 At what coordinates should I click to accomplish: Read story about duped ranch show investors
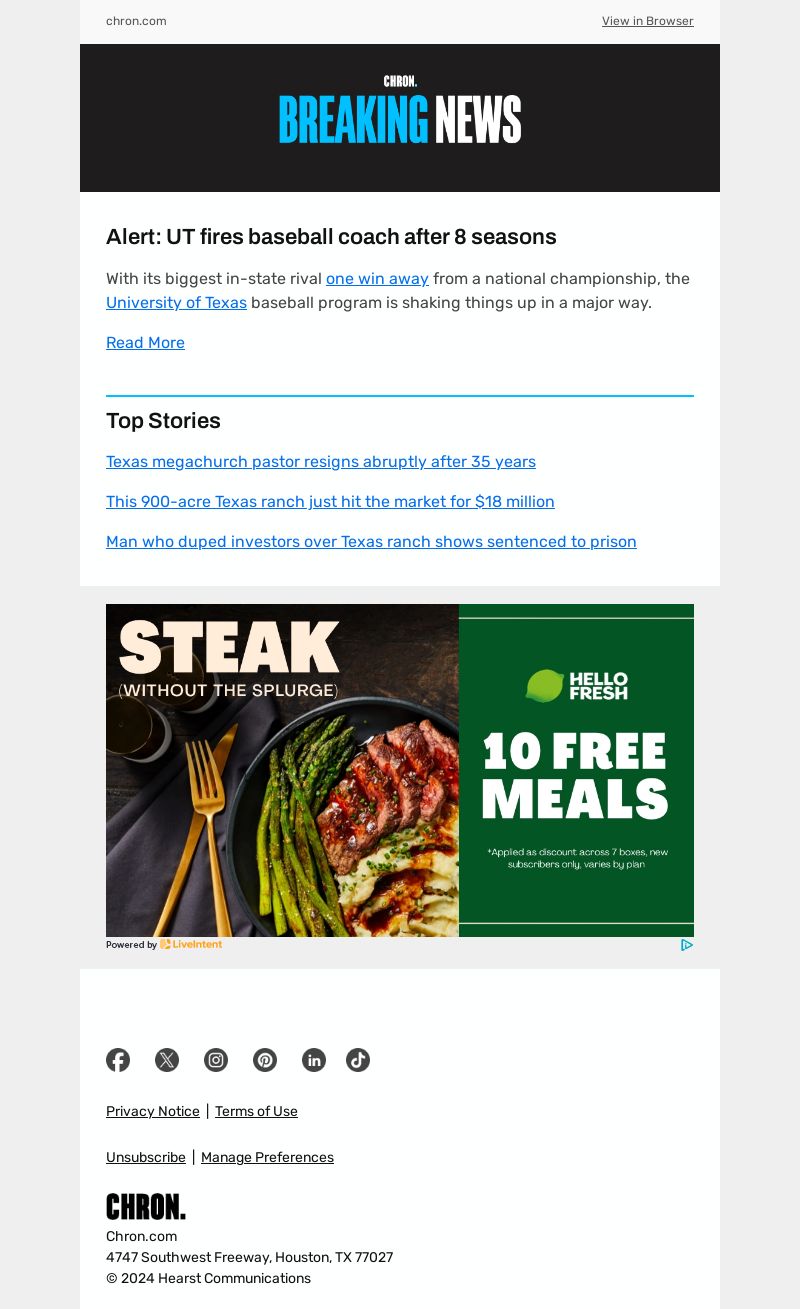pyautogui.click(x=371, y=541)
